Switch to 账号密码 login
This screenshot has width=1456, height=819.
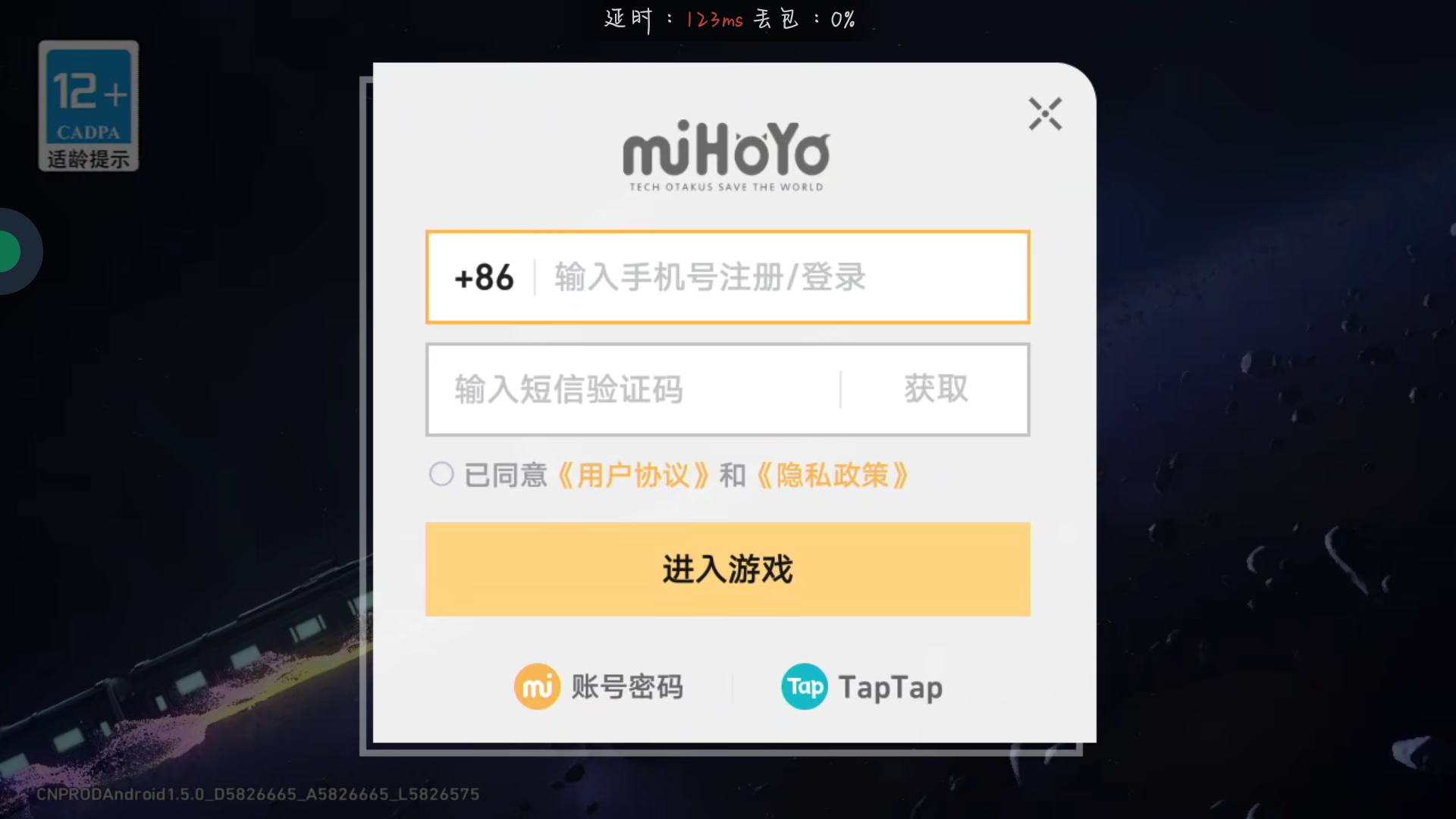coord(599,687)
